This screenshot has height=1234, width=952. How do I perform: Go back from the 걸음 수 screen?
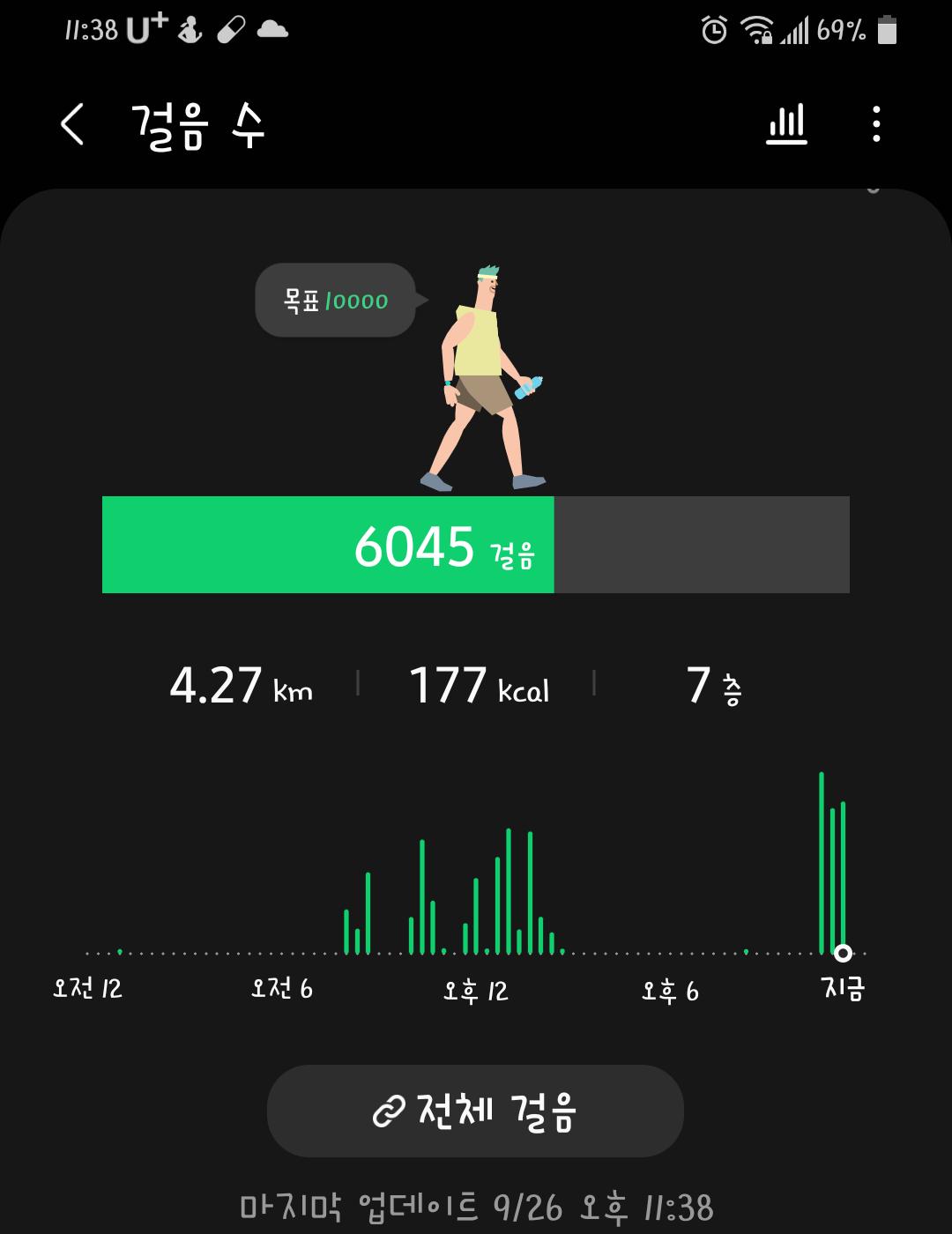[x=72, y=124]
